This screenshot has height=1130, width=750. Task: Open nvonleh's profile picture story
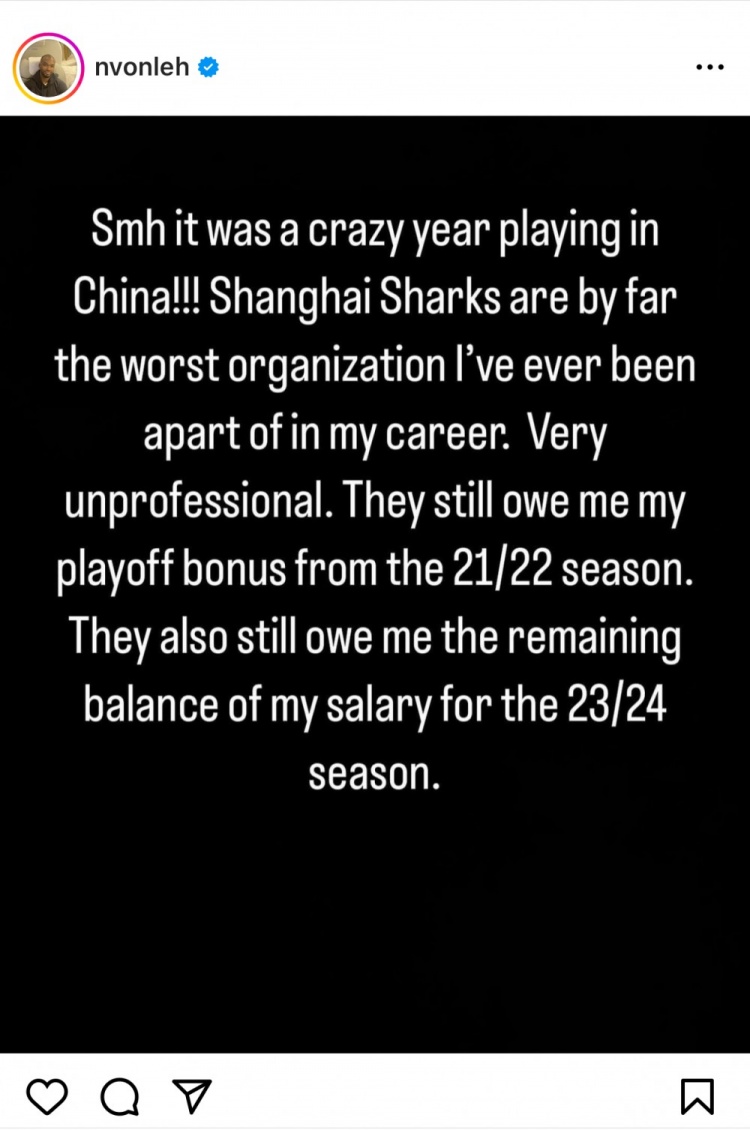point(46,68)
